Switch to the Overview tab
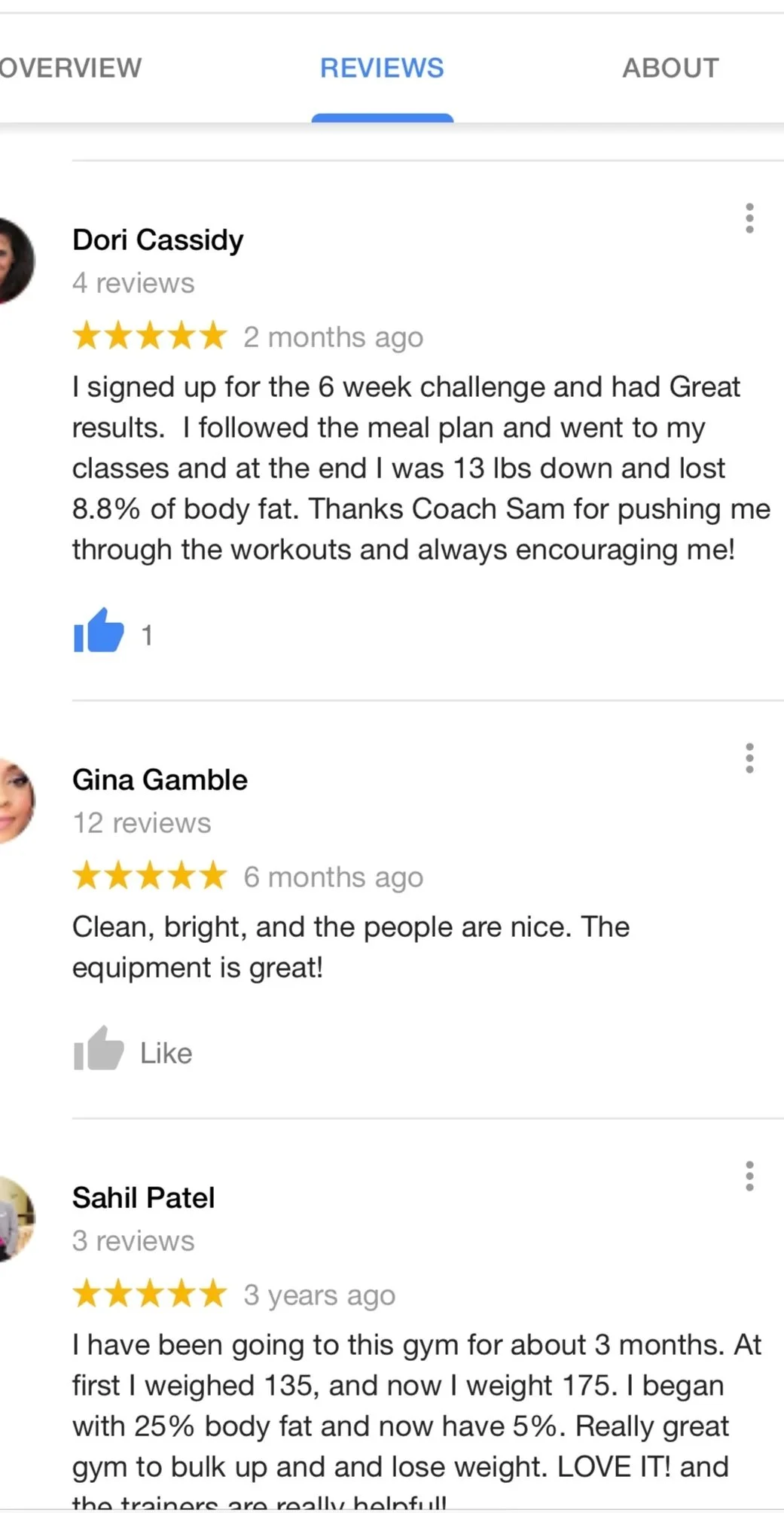Viewport: 784px width, 1513px height. pos(71,69)
